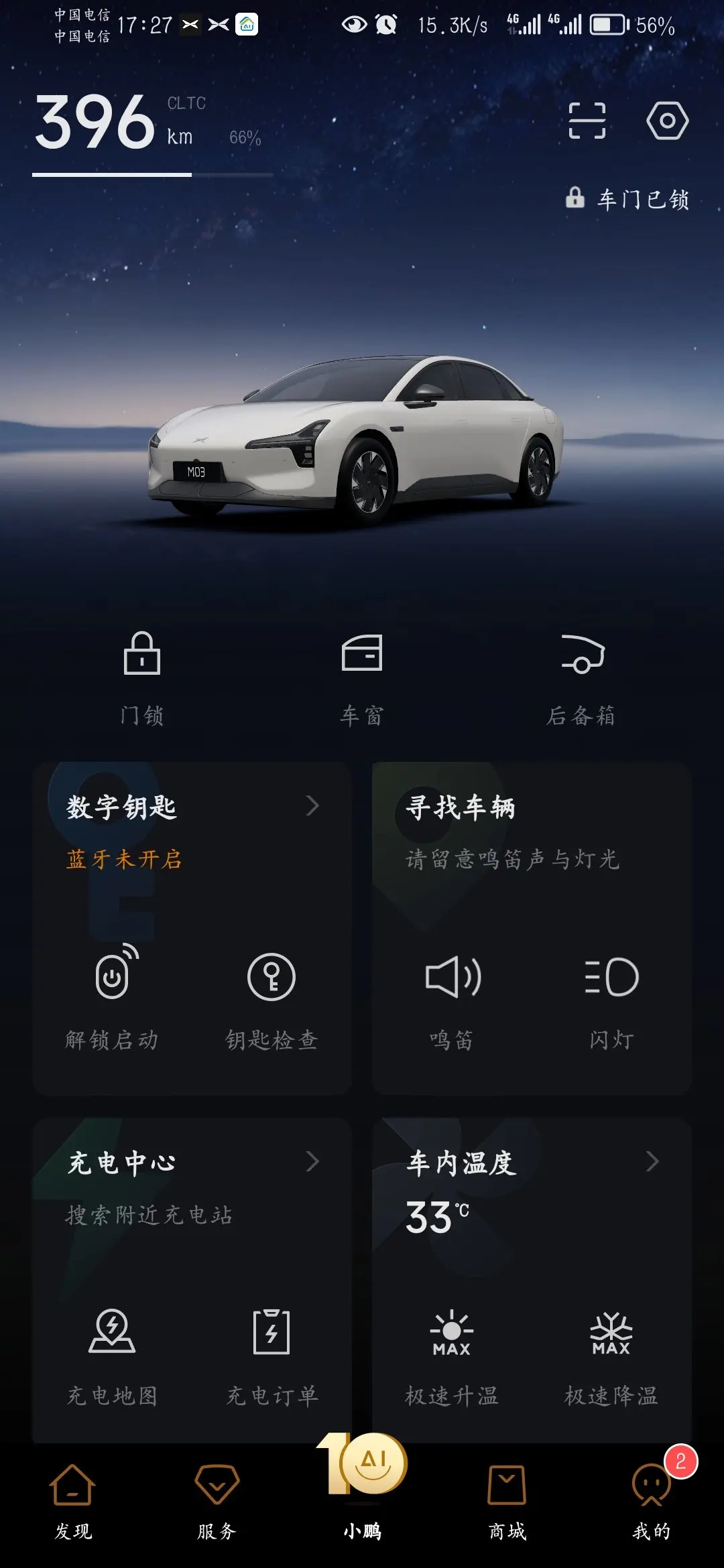Tap the 门锁 door lock control
This screenshot has height=1568, width=724.
[141, 677]
